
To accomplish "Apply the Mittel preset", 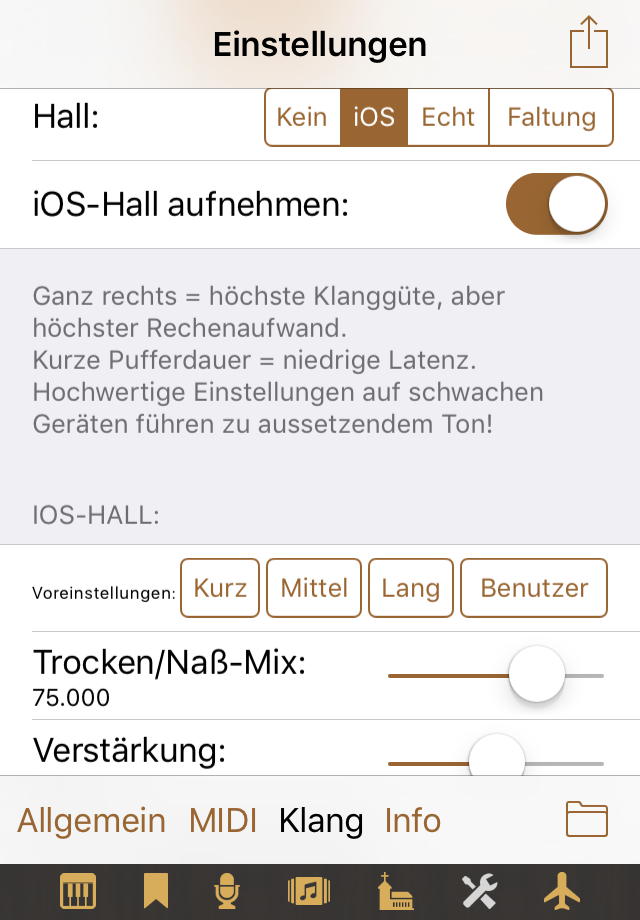I will pyautogui.click(x=314, y=588).
